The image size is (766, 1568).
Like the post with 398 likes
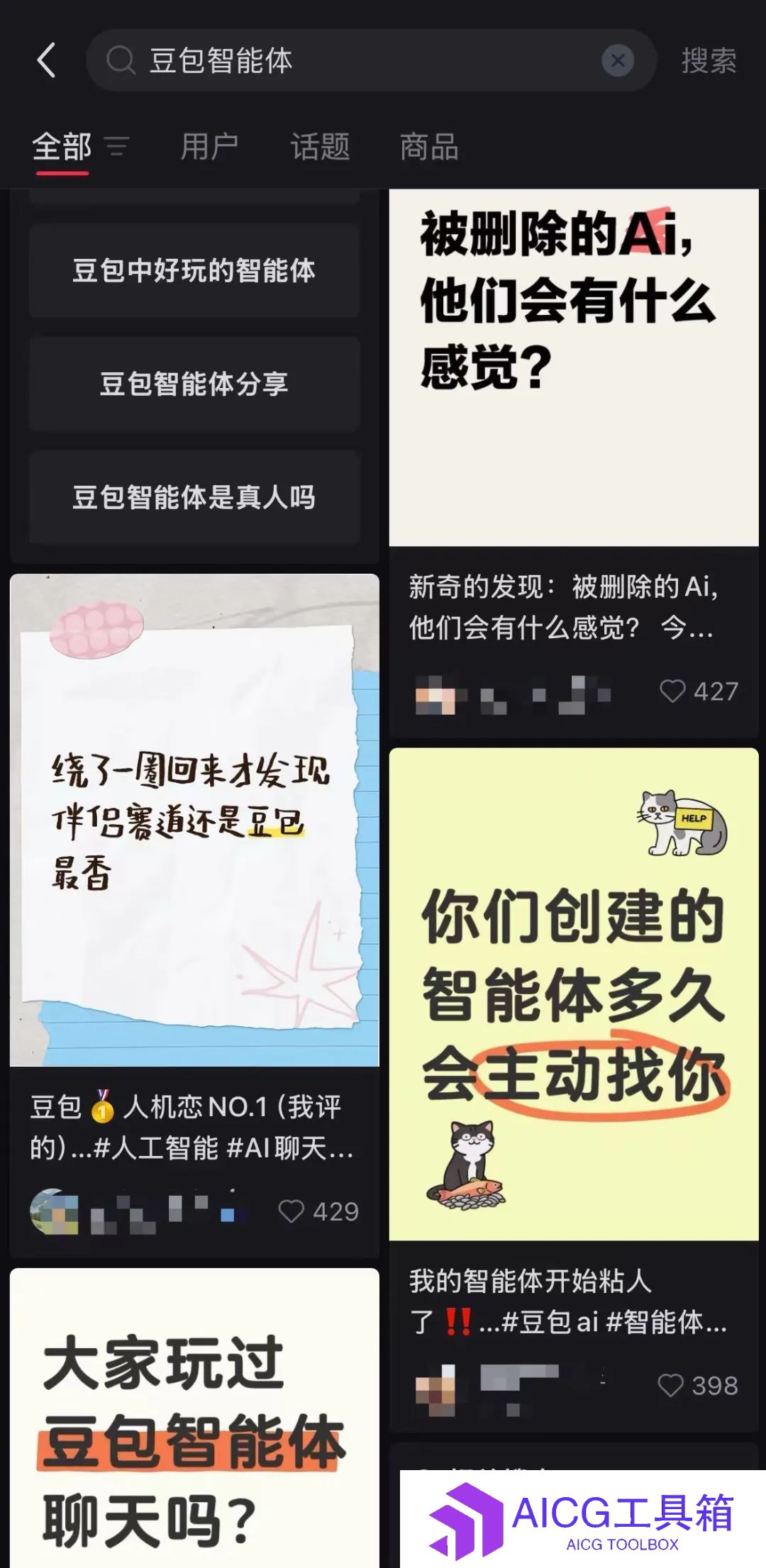coord(670,1385)
